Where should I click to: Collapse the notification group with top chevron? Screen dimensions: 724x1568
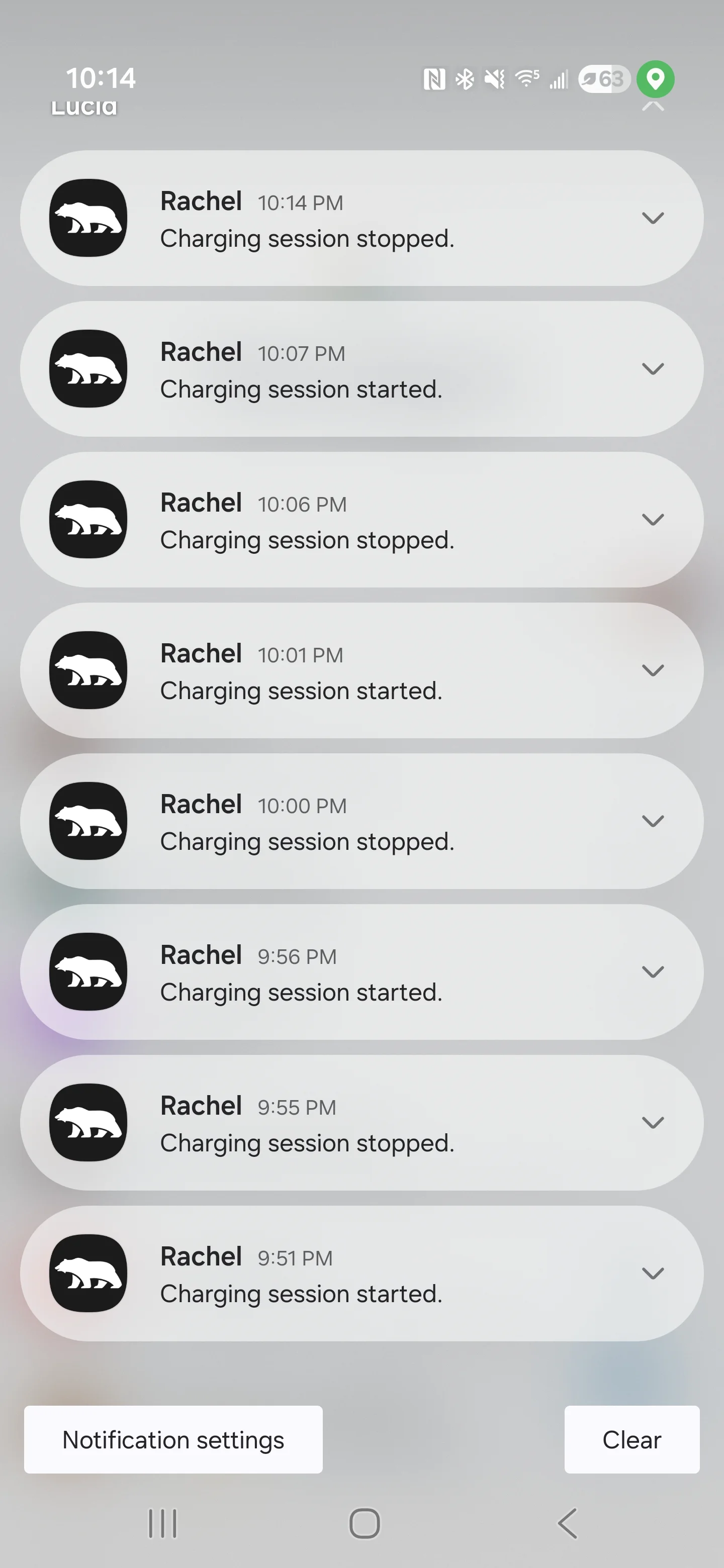click(x=653, y=106)
